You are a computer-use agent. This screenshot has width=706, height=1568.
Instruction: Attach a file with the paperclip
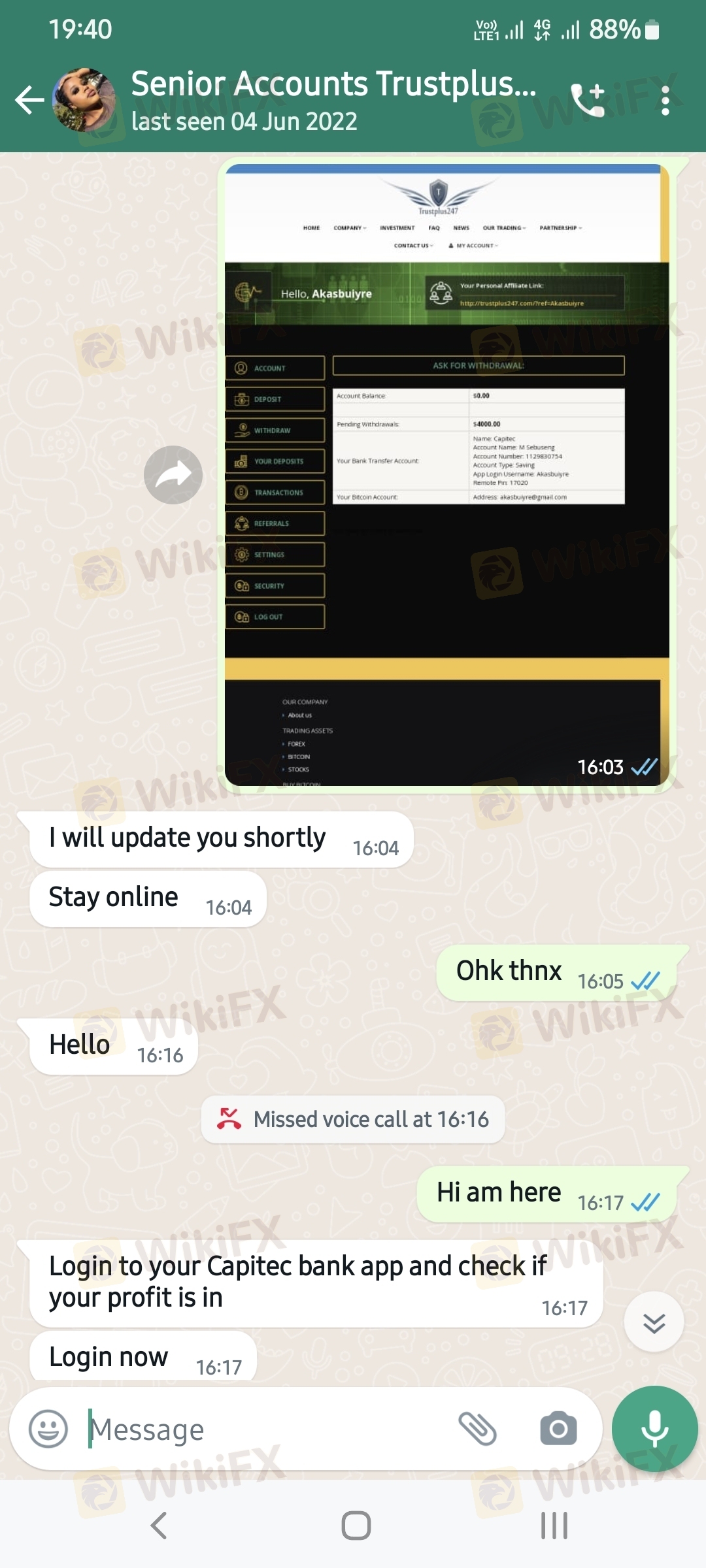(x=478, y=1429)
